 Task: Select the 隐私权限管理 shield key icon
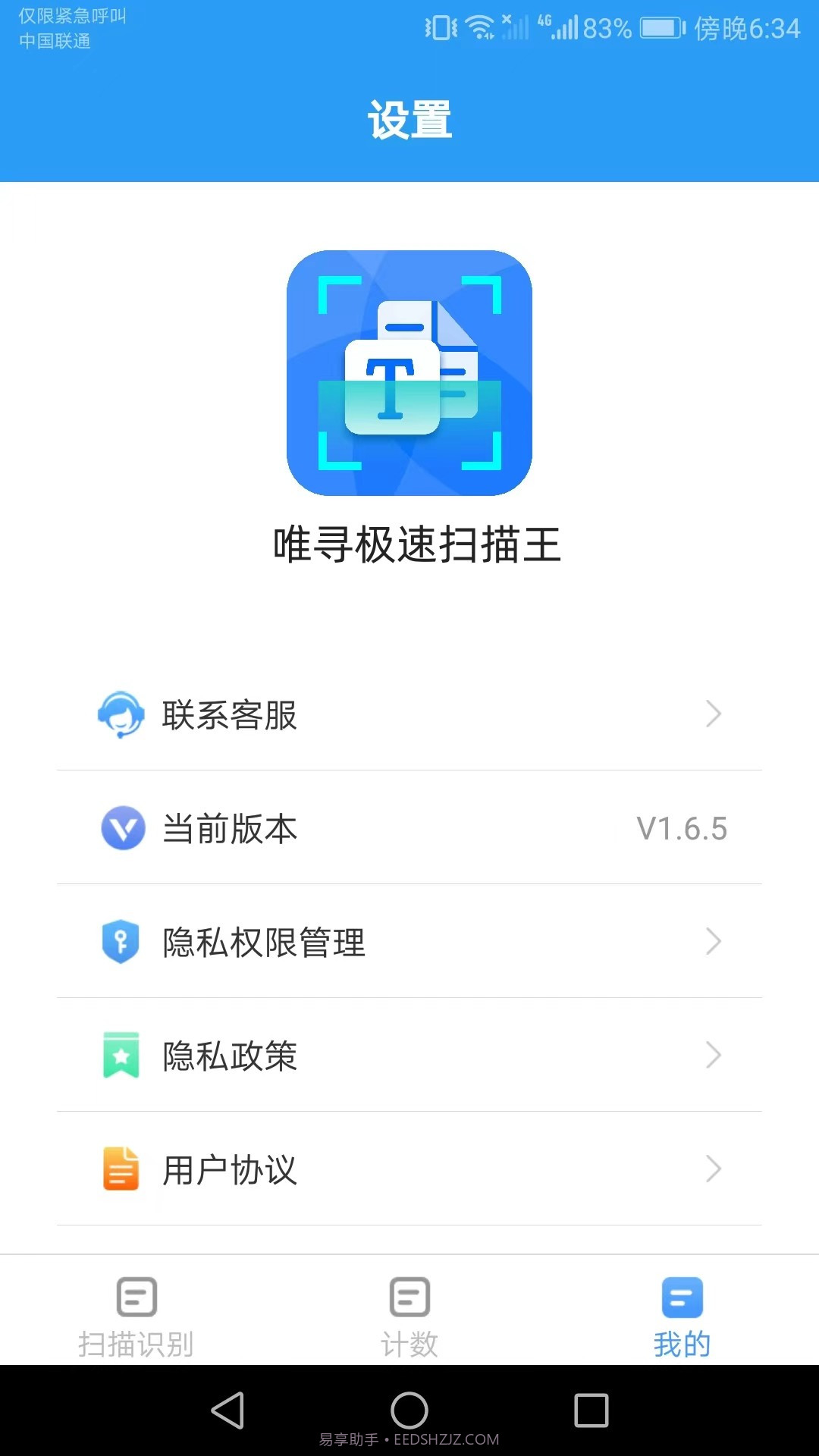pyautogui.click(x=121, y=941)
